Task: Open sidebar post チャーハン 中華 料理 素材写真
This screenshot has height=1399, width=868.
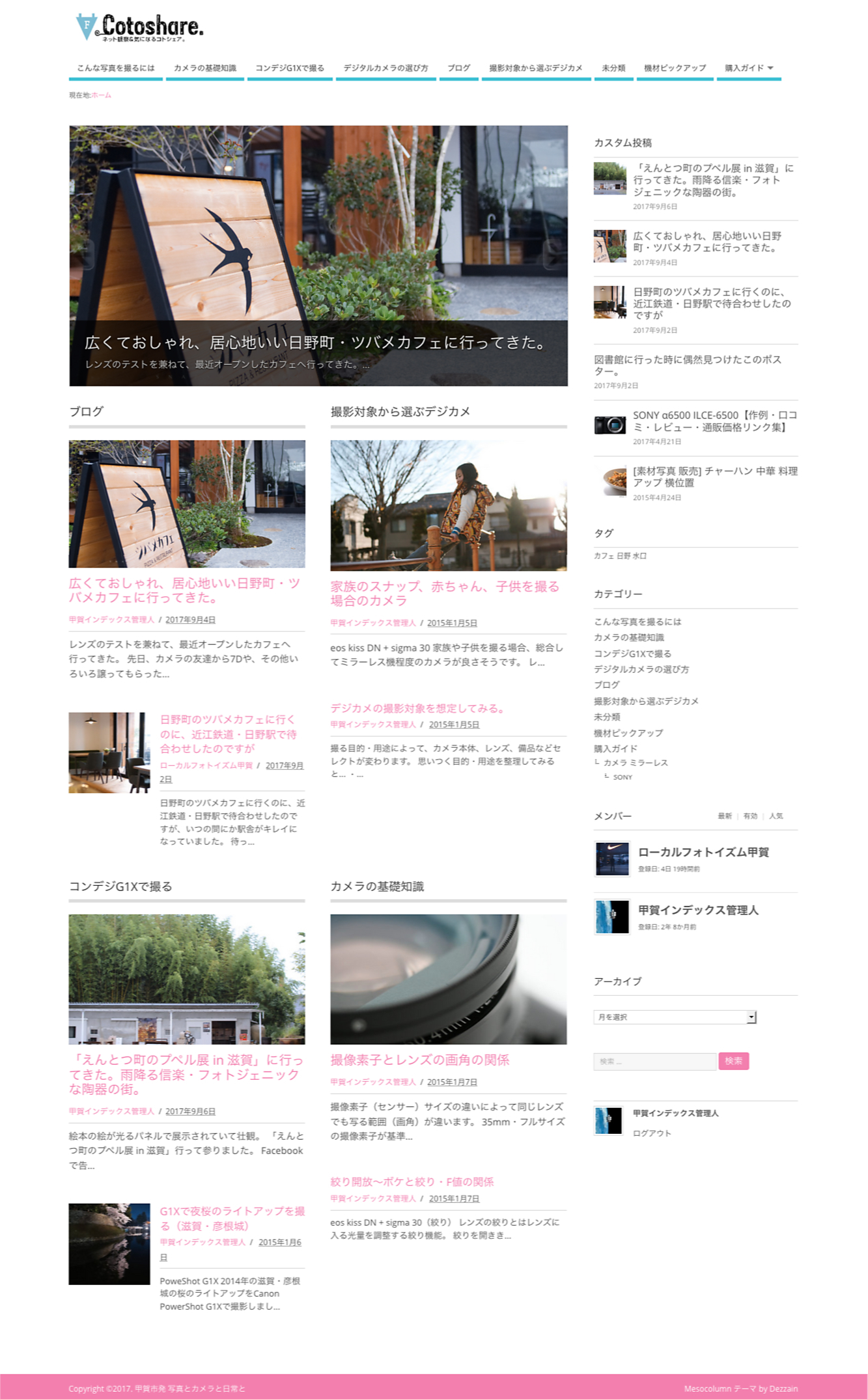Action: pyautogui.click(x=714, y=476)
